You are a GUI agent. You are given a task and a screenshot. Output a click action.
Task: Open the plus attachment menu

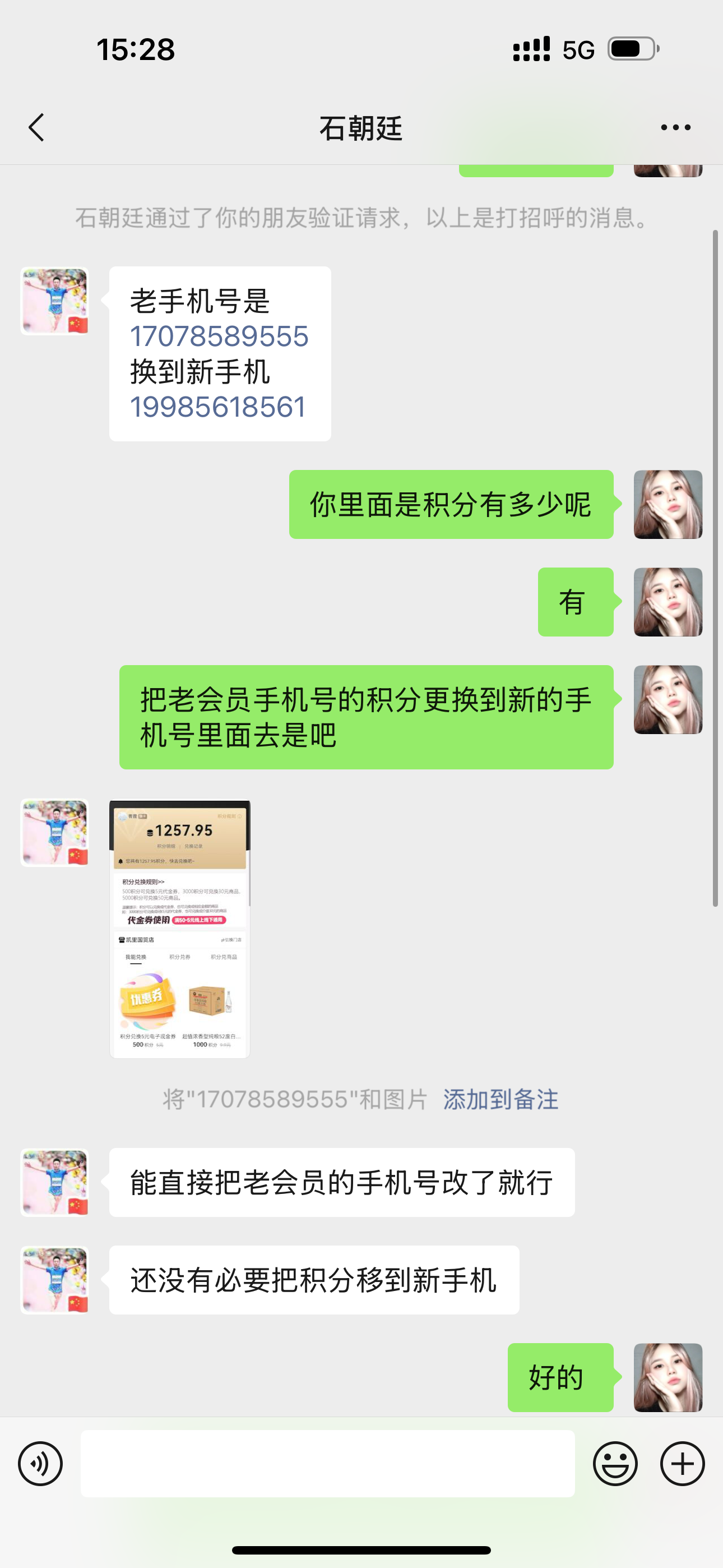682,1463
